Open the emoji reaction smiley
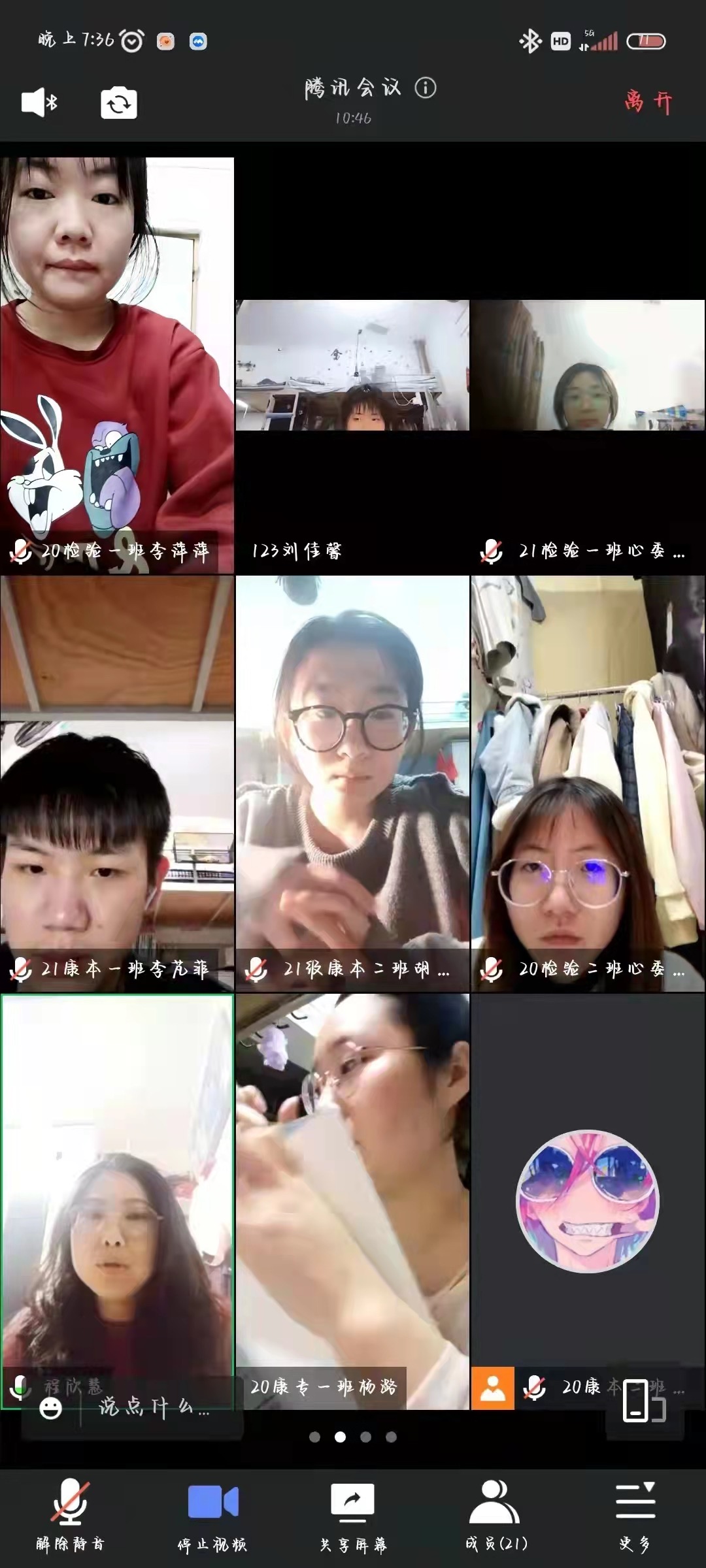This screenshot has width=706, height=1568. coord(51,1408)
